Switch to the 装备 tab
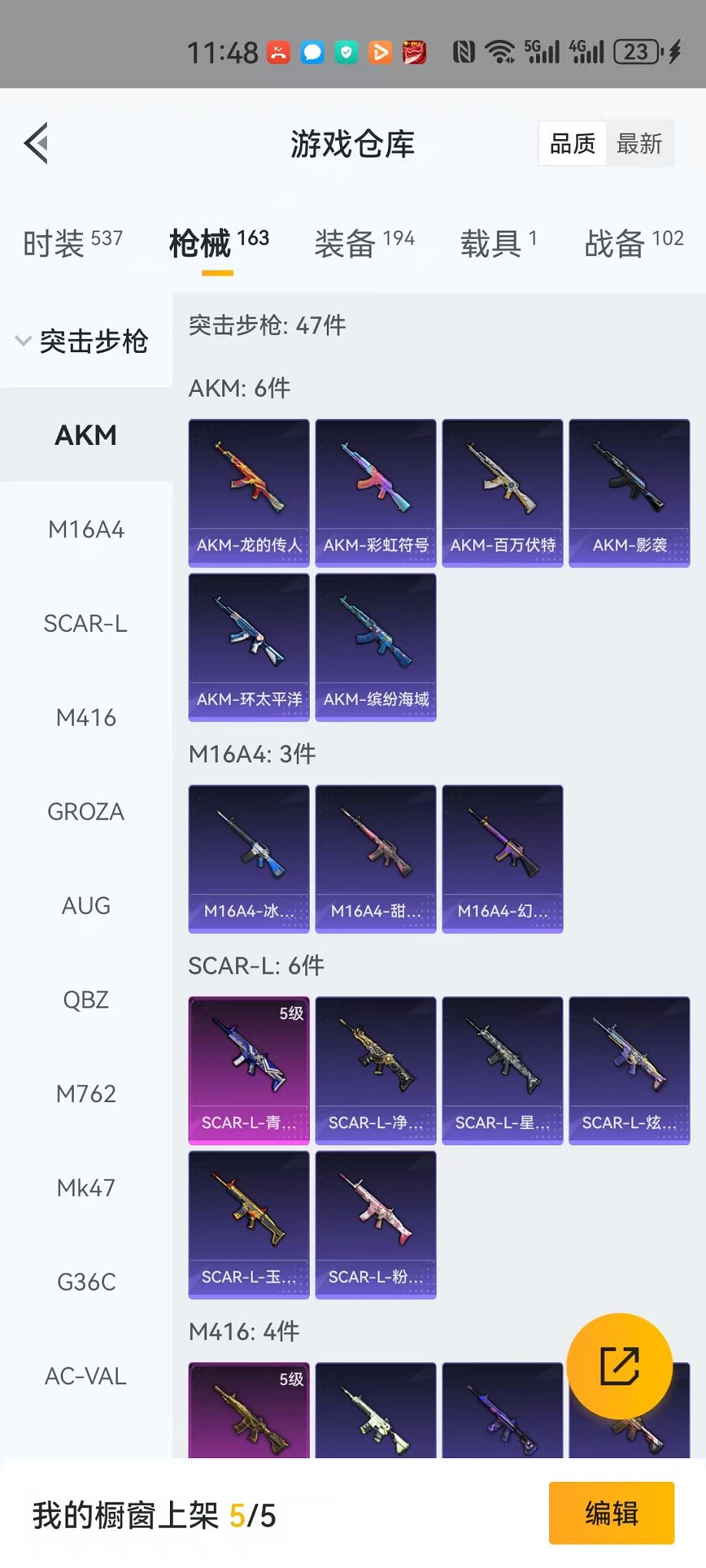The height and width of the screenshot is (1568, 706). [364, 243]
